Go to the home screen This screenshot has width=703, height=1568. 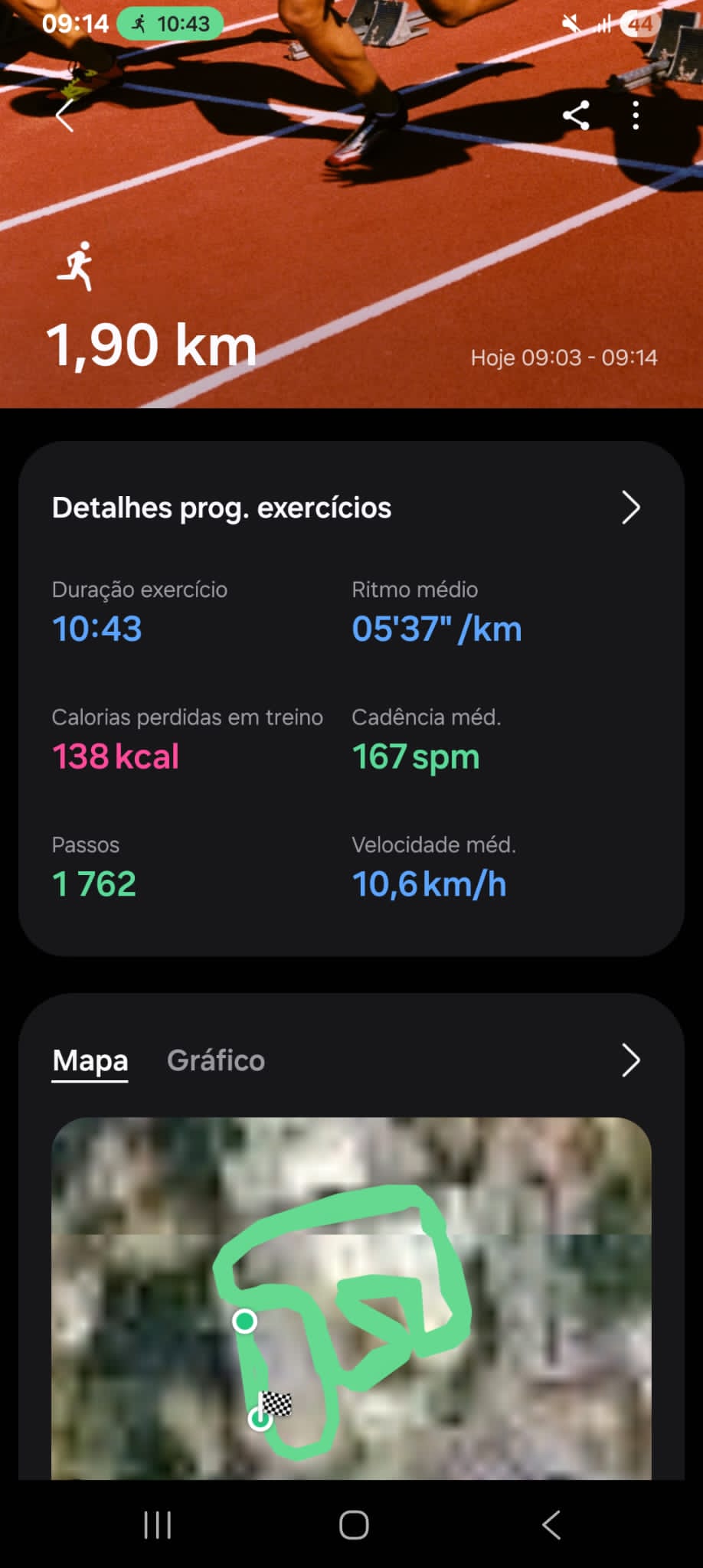[x=353, y=1524]
